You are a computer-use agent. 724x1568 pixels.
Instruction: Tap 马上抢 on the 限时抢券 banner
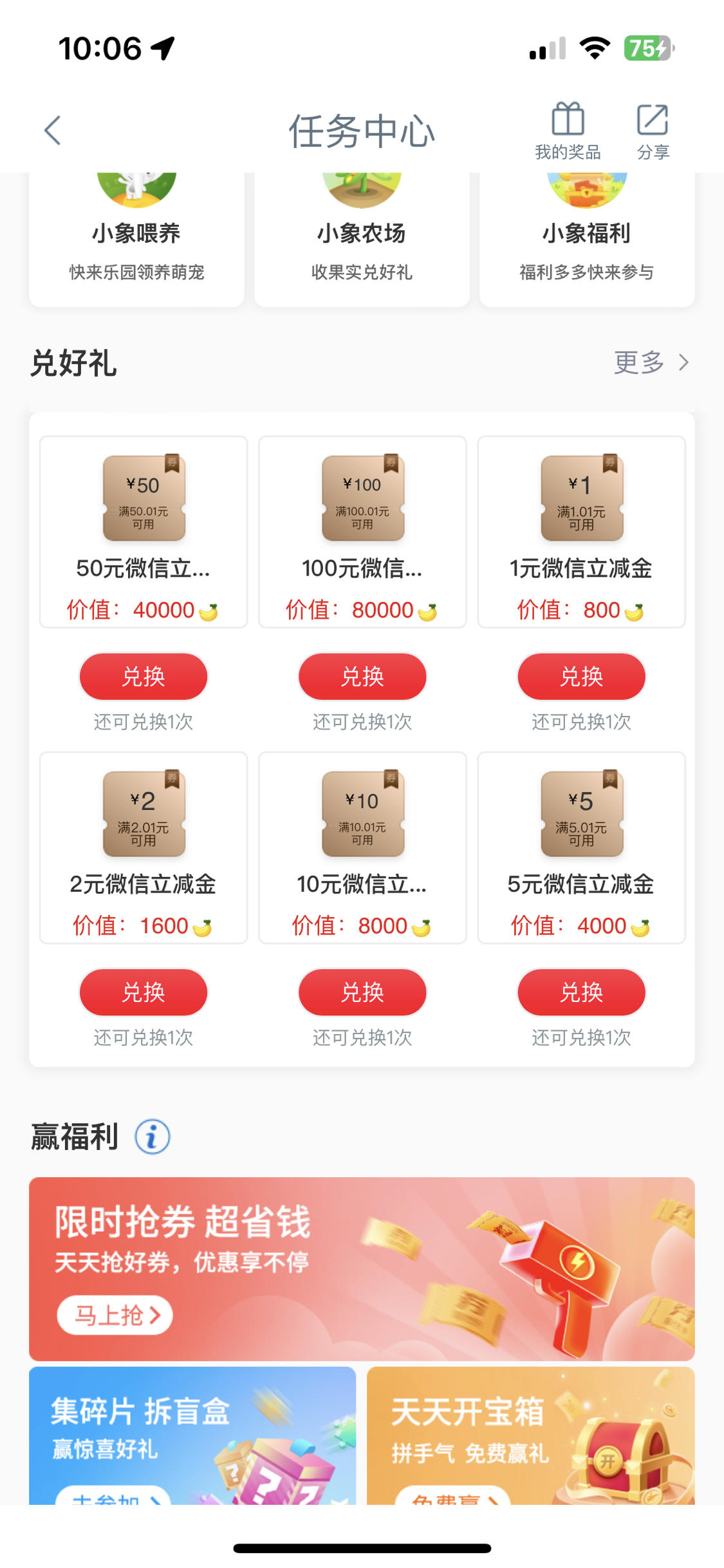pos(115,1315)
